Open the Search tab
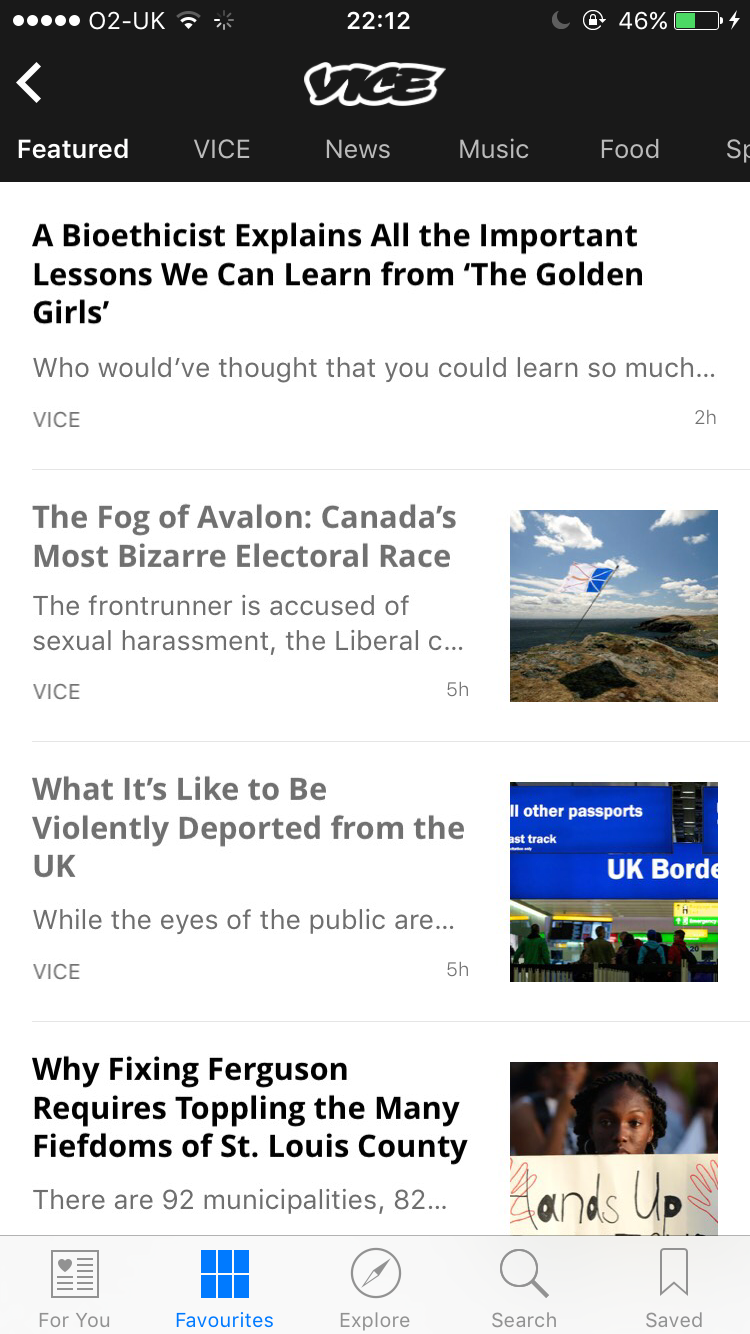The image size is (750, 1334). (524, 1289)
